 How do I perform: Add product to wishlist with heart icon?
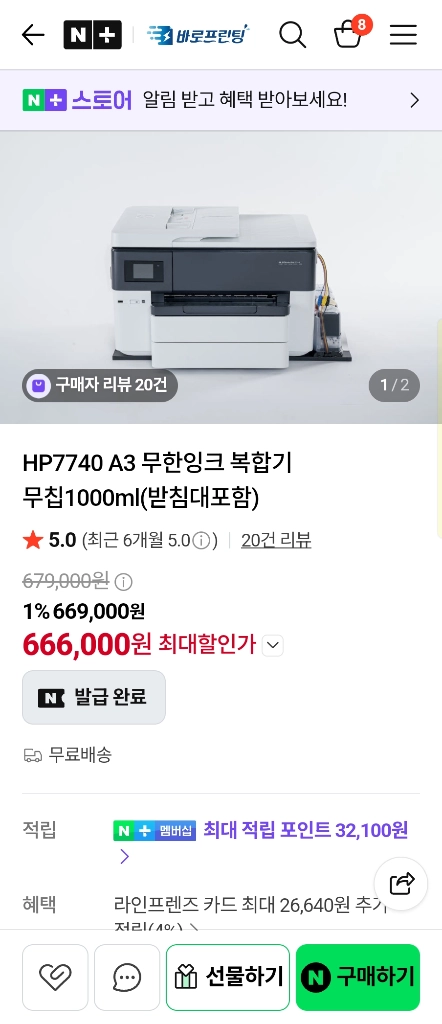[x=55, y=977]
